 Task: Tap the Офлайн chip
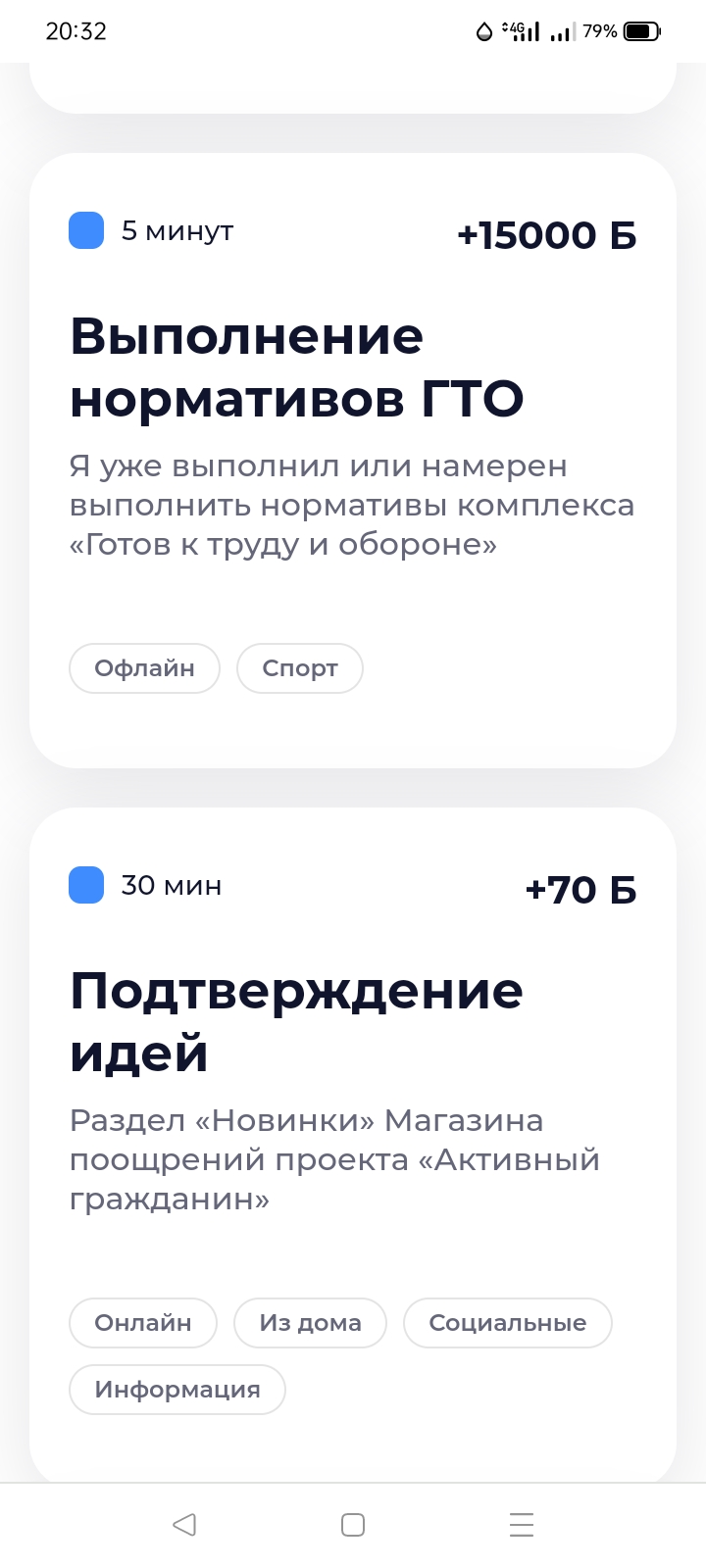(144, 668)
